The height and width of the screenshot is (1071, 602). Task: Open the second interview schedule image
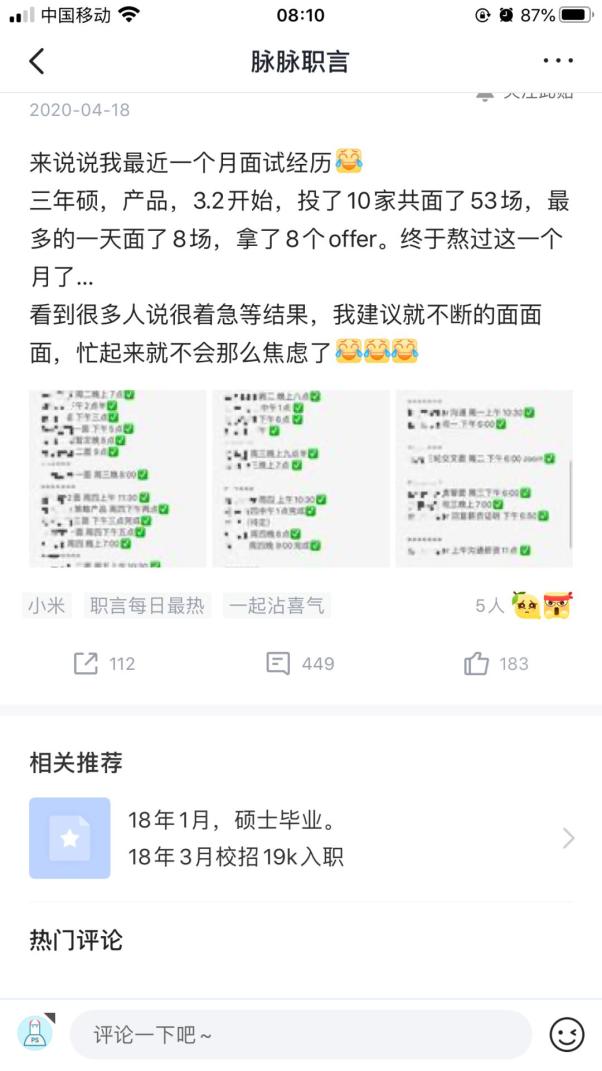click(x=301, y=478)
